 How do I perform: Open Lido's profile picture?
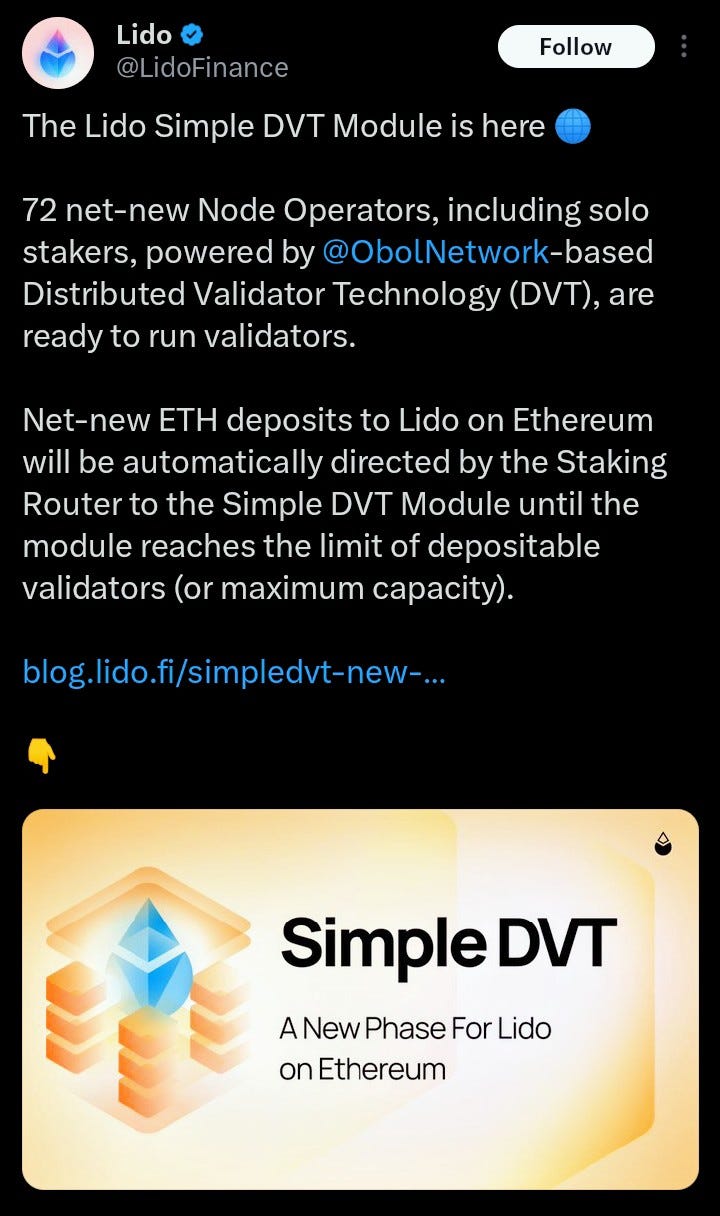pyautogui.click(x=57, y=53)
